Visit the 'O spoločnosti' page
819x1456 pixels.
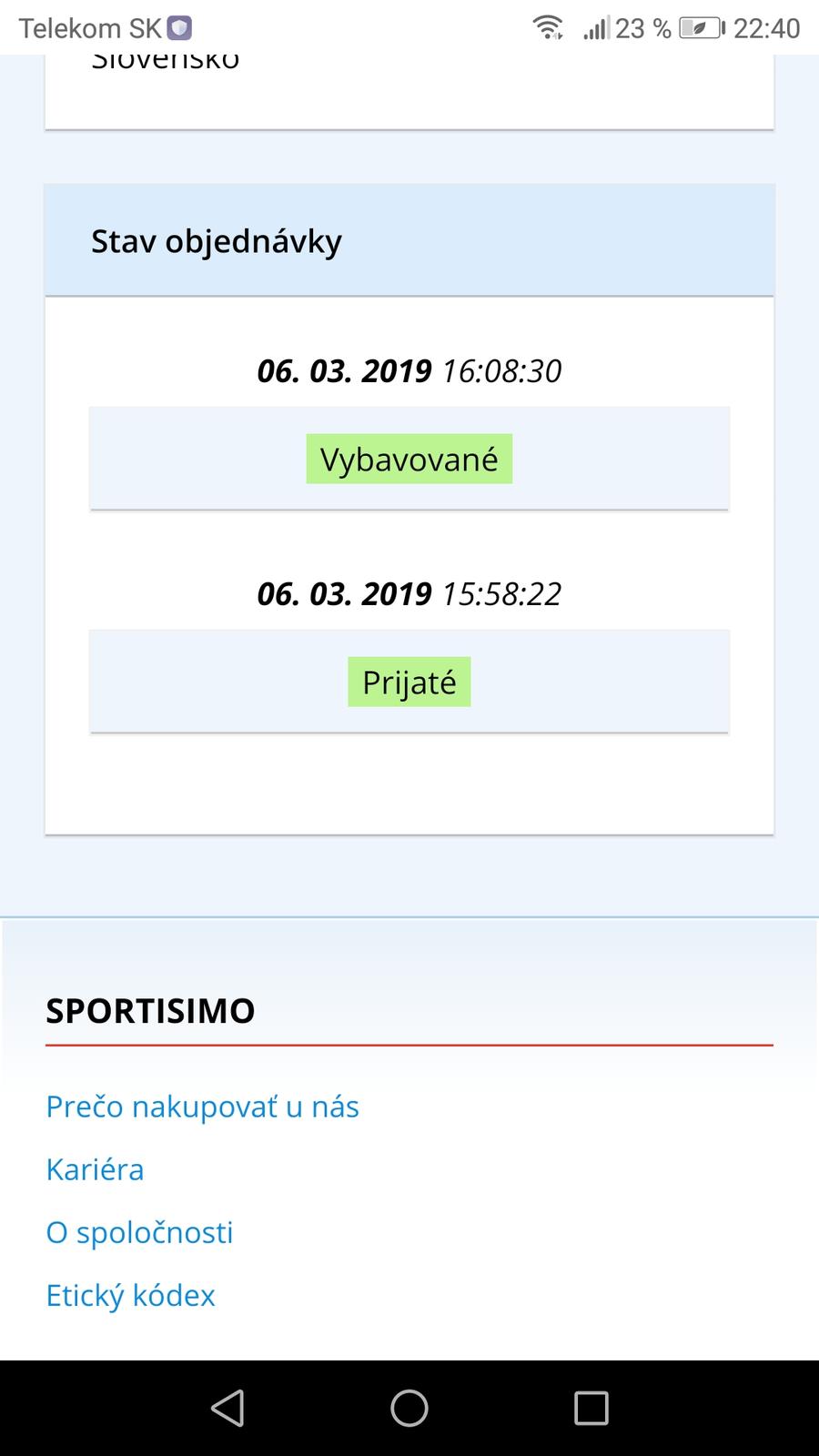coord(139,1232)
